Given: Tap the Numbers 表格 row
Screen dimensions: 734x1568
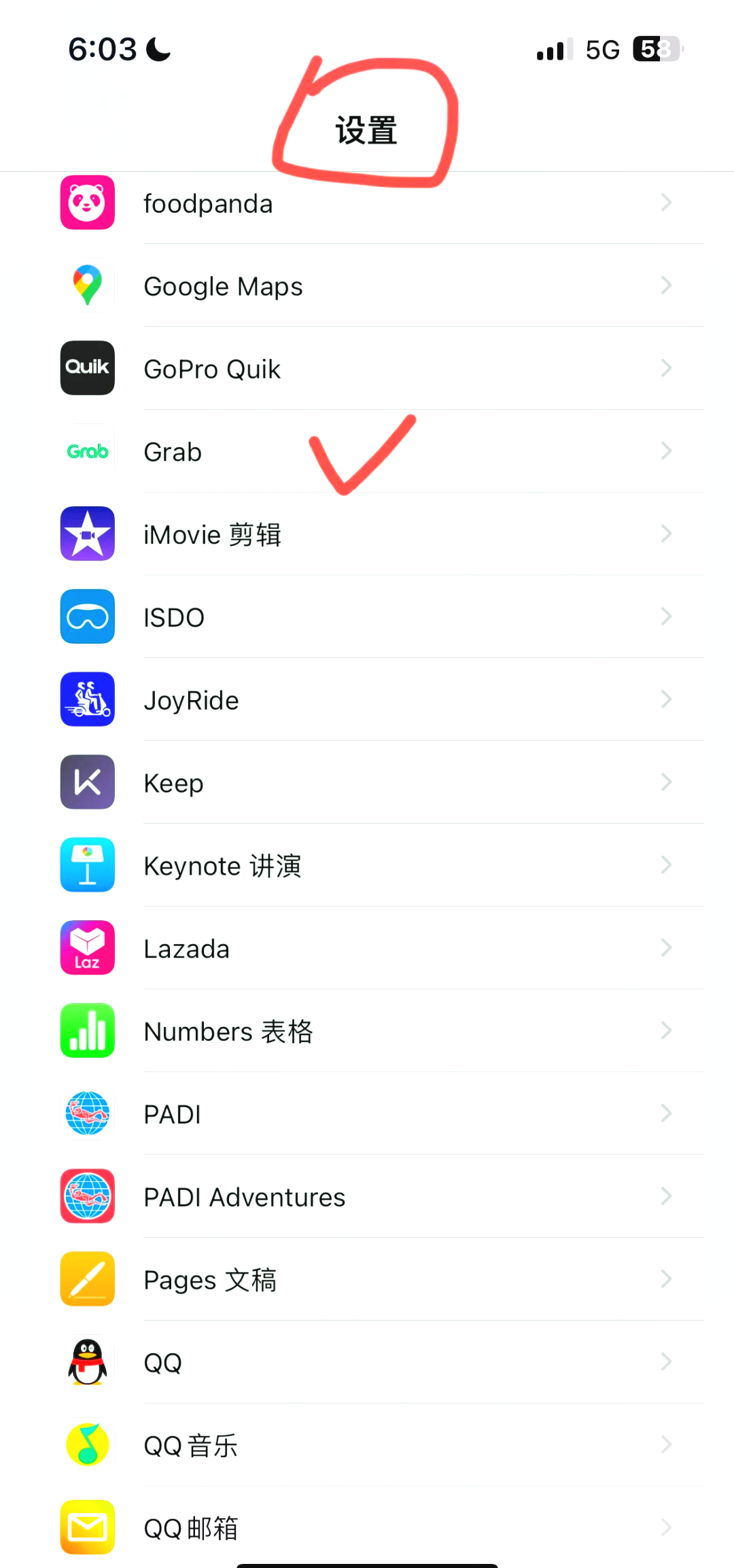Looking at the screenshot, I should [x=367, y=1031].
